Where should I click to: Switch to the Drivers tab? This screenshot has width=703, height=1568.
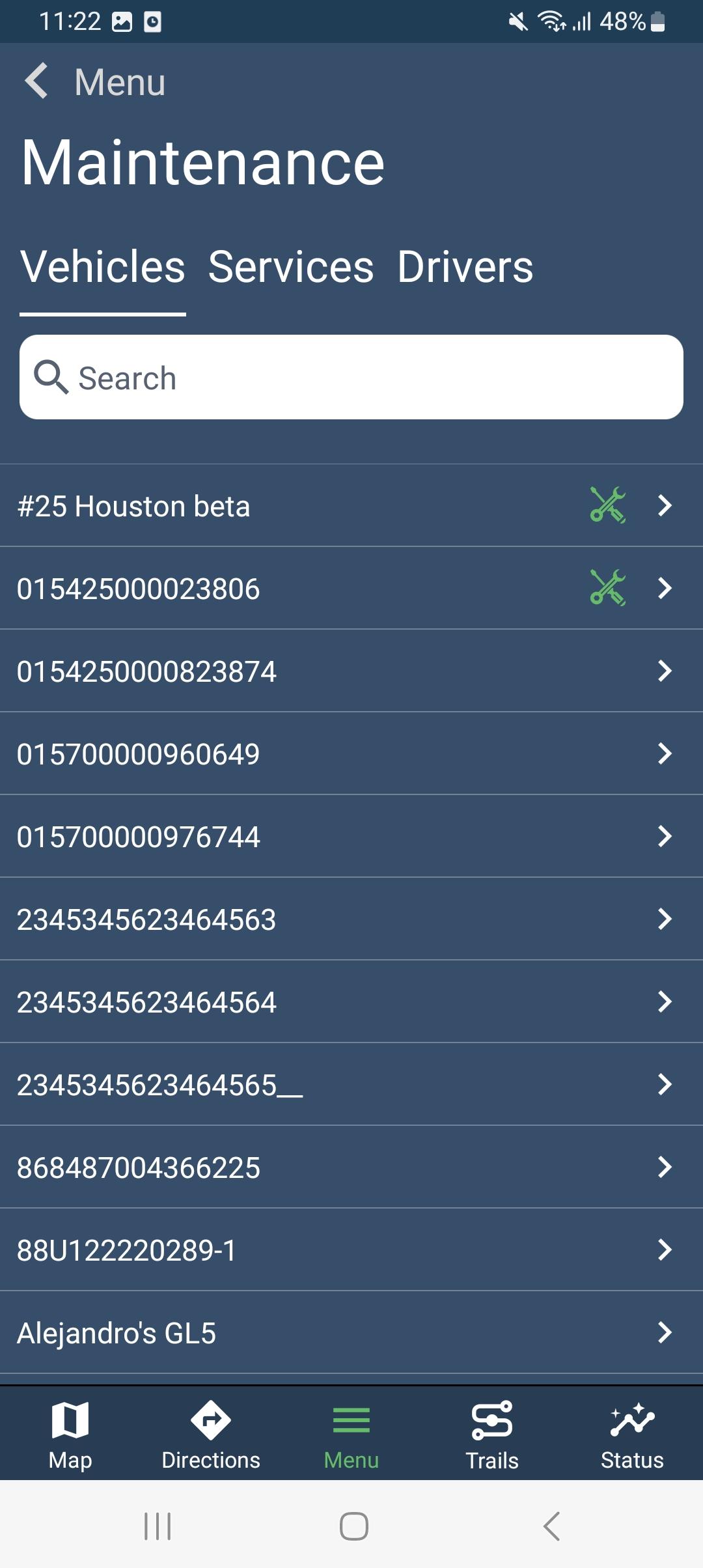[x=465, y=266]
